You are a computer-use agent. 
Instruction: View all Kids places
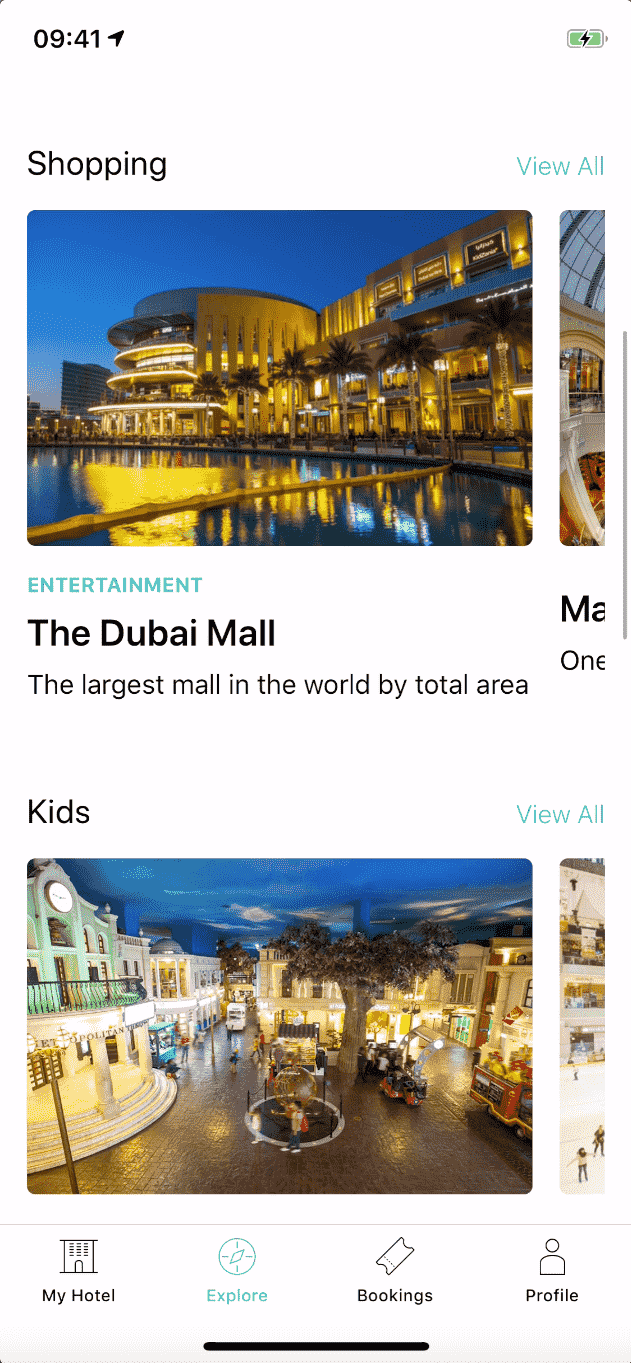pyautogui.click(x=560, y=814)
